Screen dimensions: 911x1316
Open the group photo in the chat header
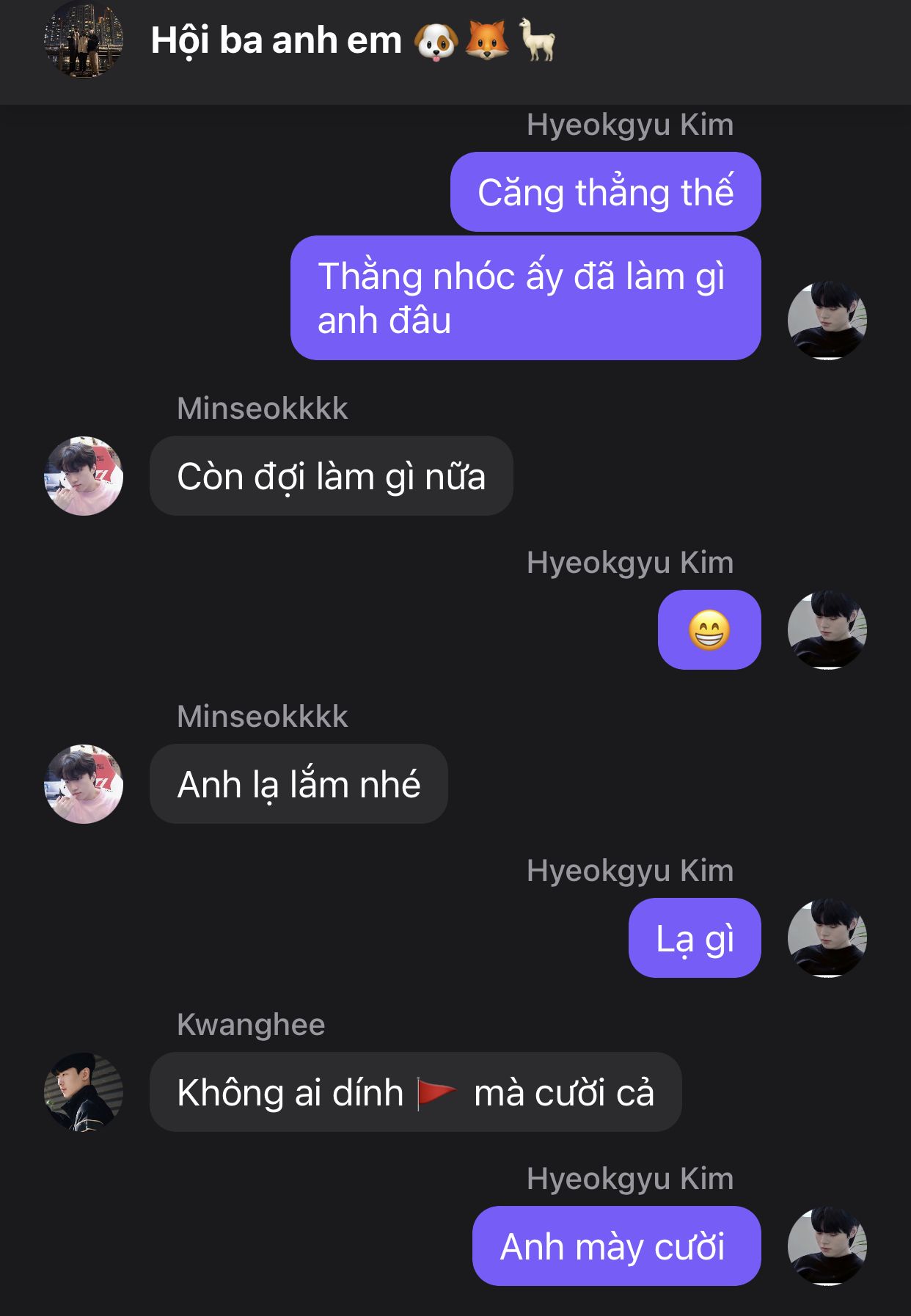[x=83, y=40]
